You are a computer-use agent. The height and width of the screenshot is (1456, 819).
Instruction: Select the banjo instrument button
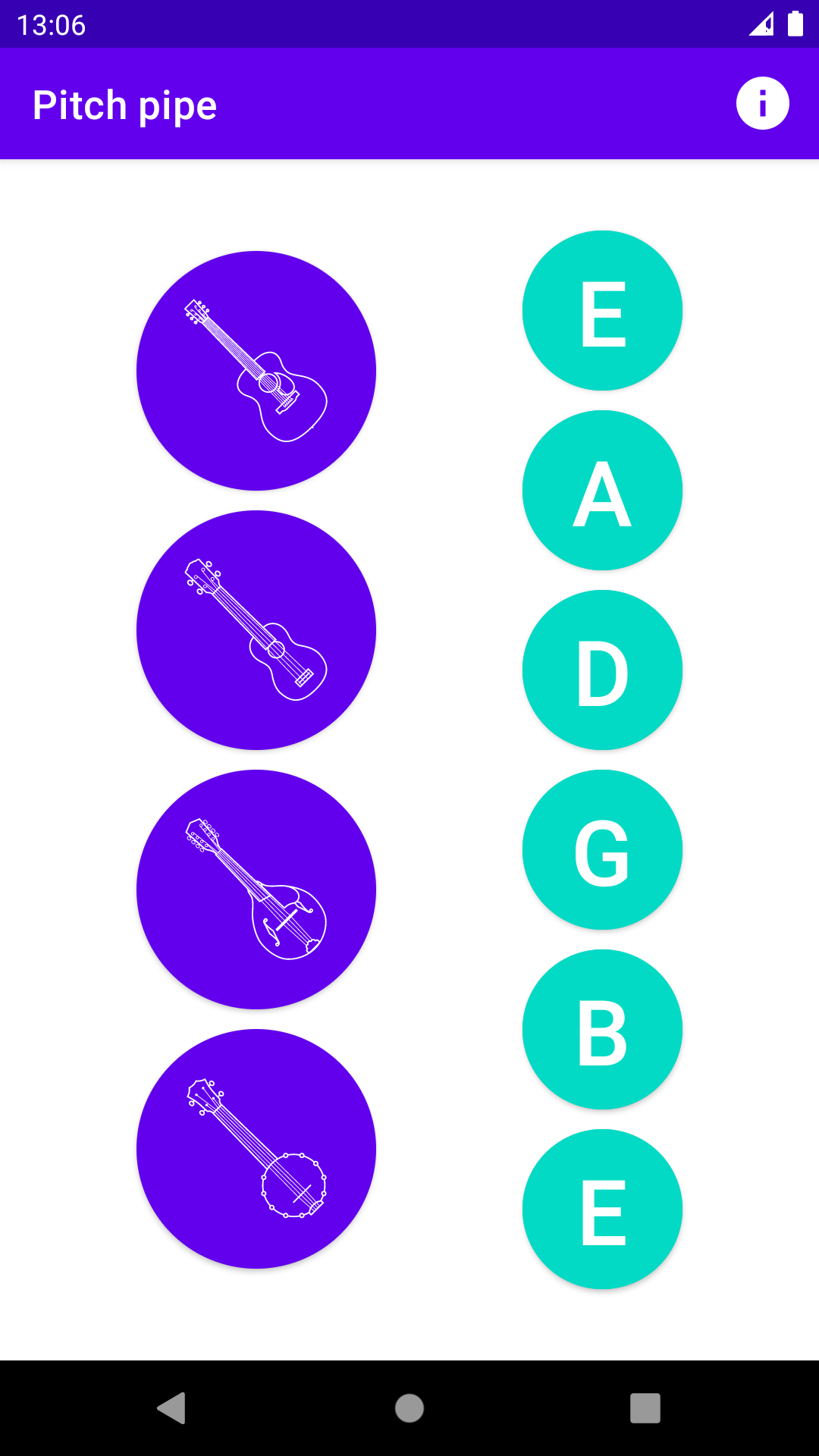pyautogui.click(x=256, y=1149)
